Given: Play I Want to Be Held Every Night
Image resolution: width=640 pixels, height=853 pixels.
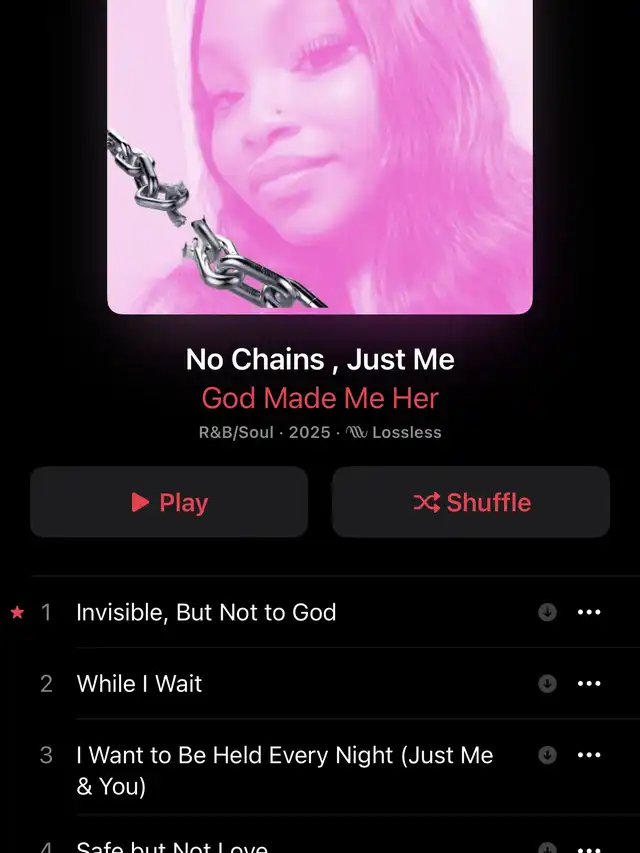Looking at the screenshot, I should 284,770.
